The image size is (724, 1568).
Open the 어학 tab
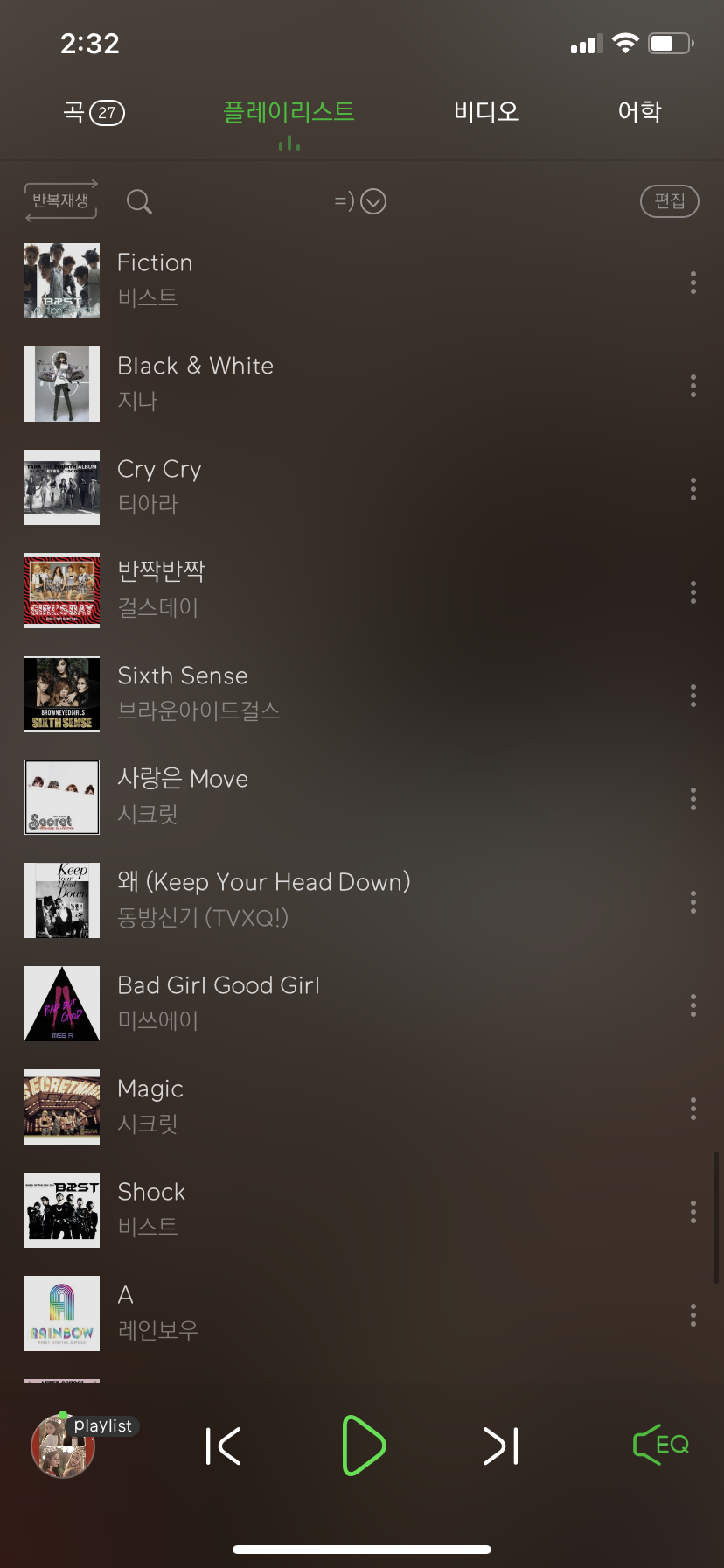pyautogui.click(x=639, y=112)
